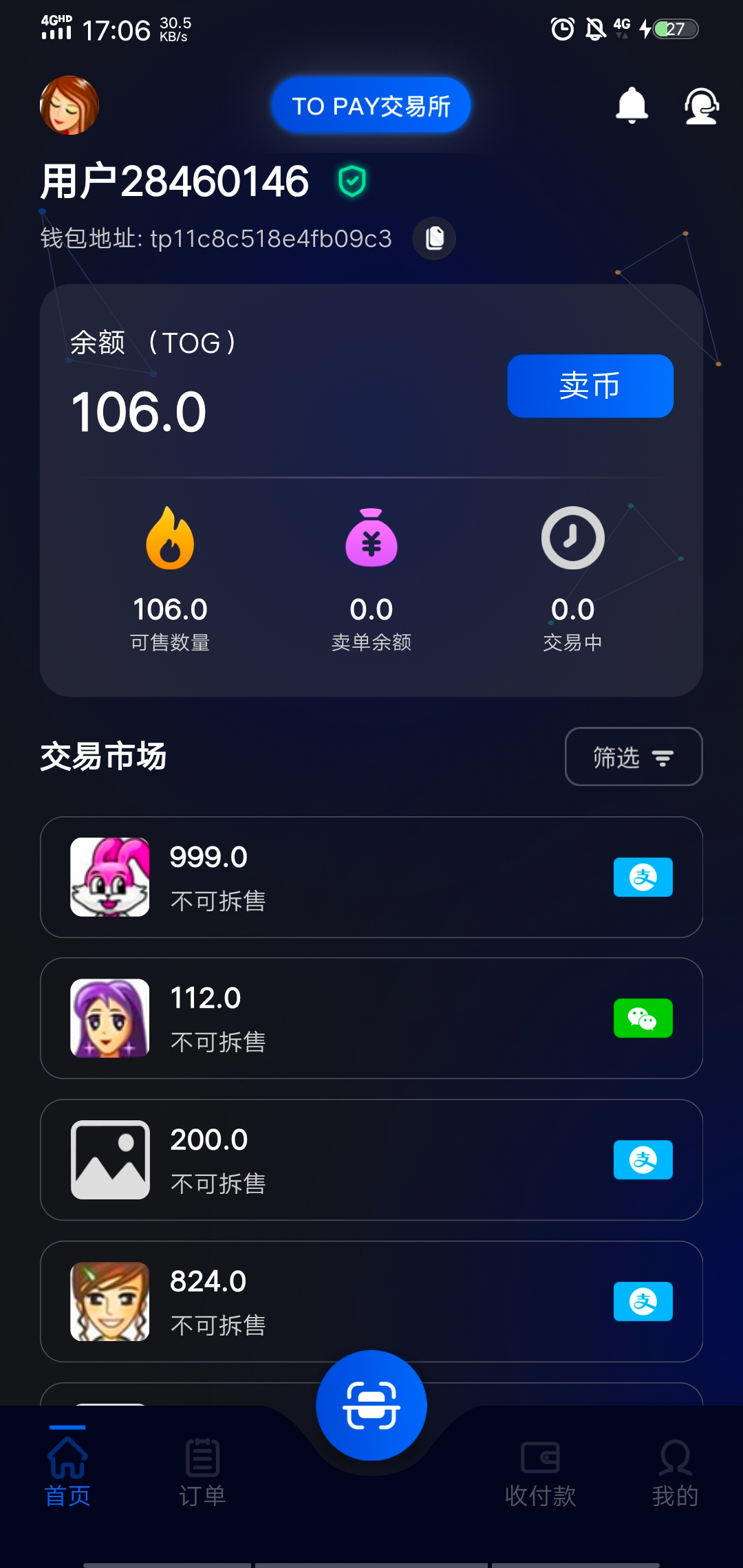Contact customer service via headset icon
Image resolution: width=743 pixels, height=1568 pixels.
[x=701, y=106]
